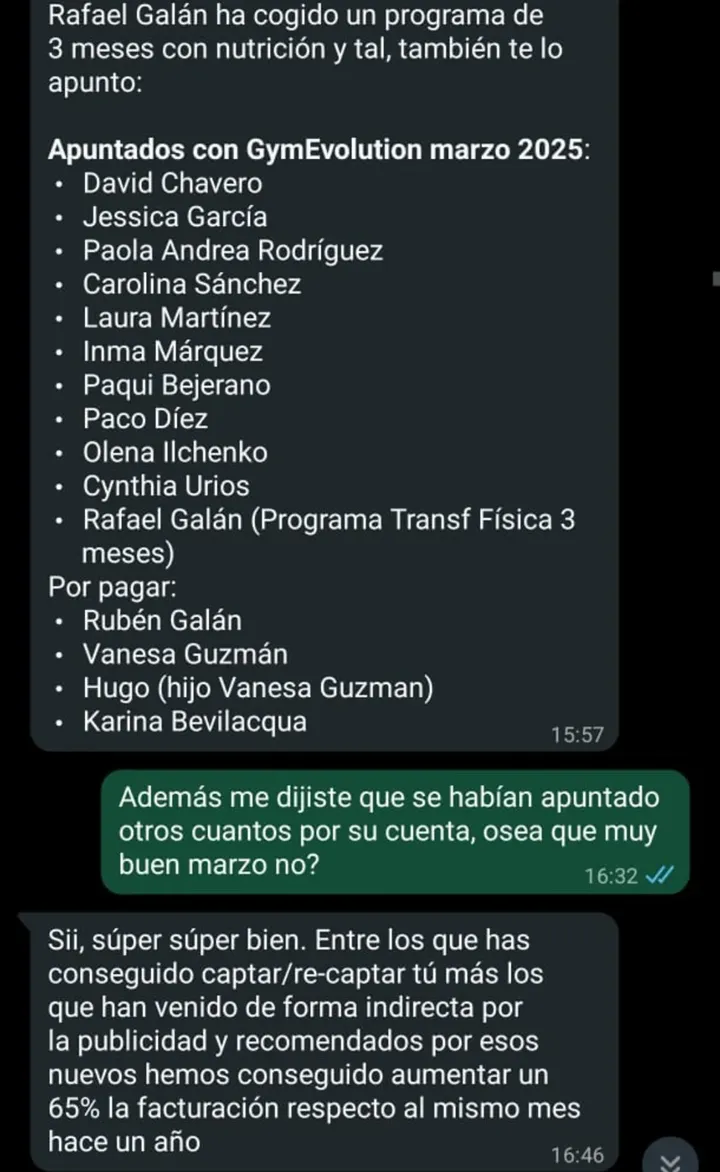Jump to the latest messages
Viewport: 720px width, 1172px height.
point(671,1158)
